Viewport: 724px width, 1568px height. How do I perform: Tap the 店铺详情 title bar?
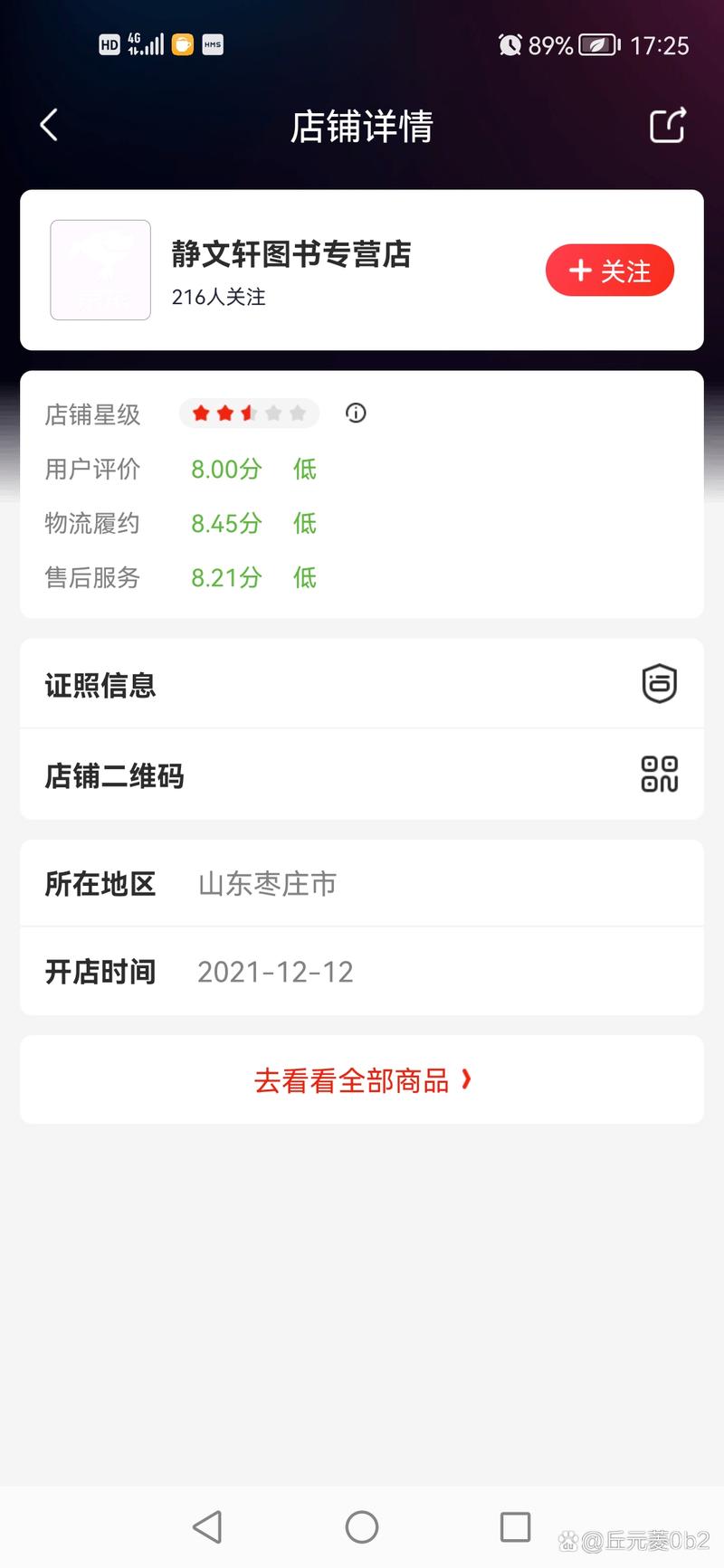click(x=362, y=126)
